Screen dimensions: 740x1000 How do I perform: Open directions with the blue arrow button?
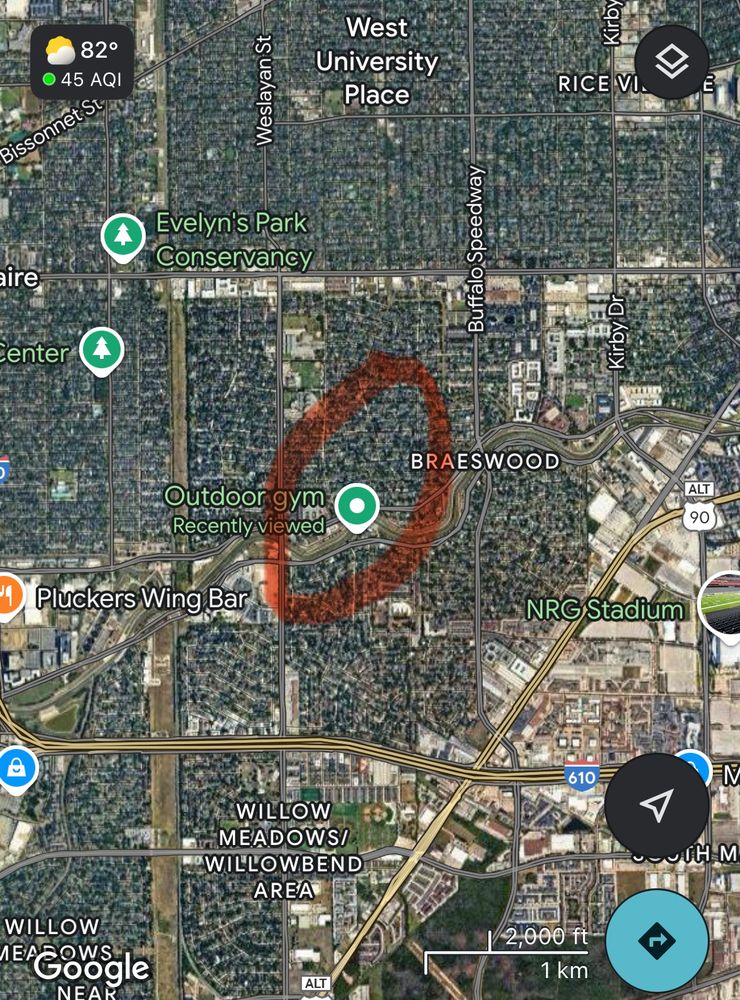click(x=656, y=942)
